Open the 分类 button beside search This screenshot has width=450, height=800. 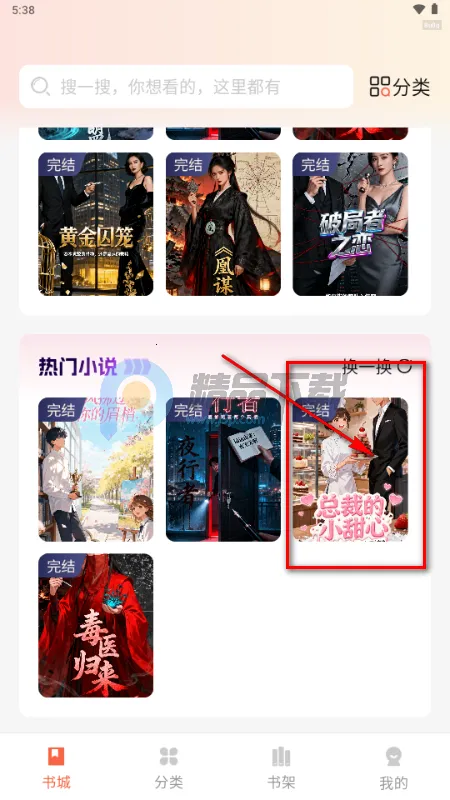click(400, 87)
